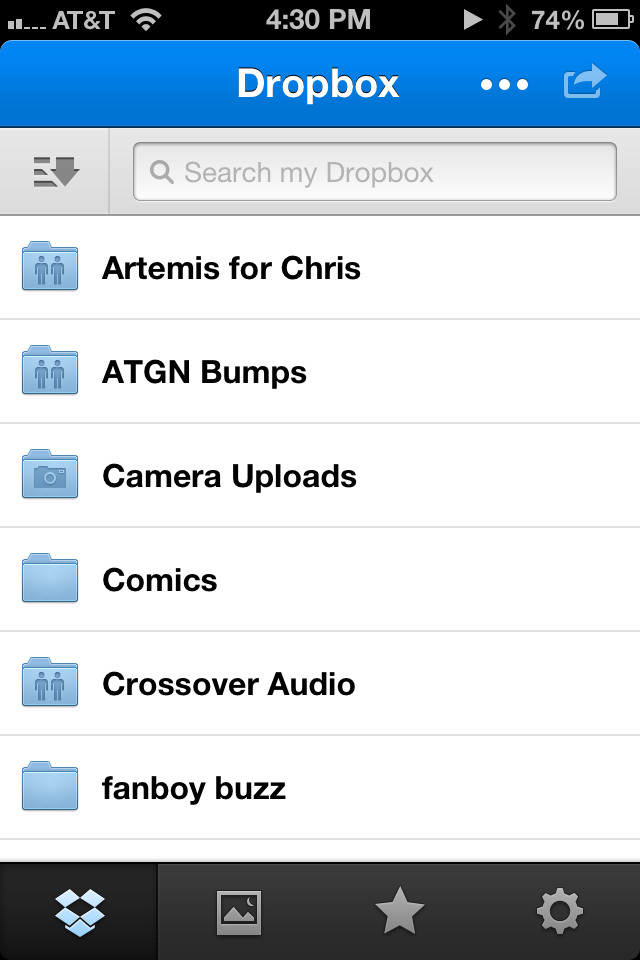Open the Camera Uploads folder
640x960 pixels.
[229, 476]
